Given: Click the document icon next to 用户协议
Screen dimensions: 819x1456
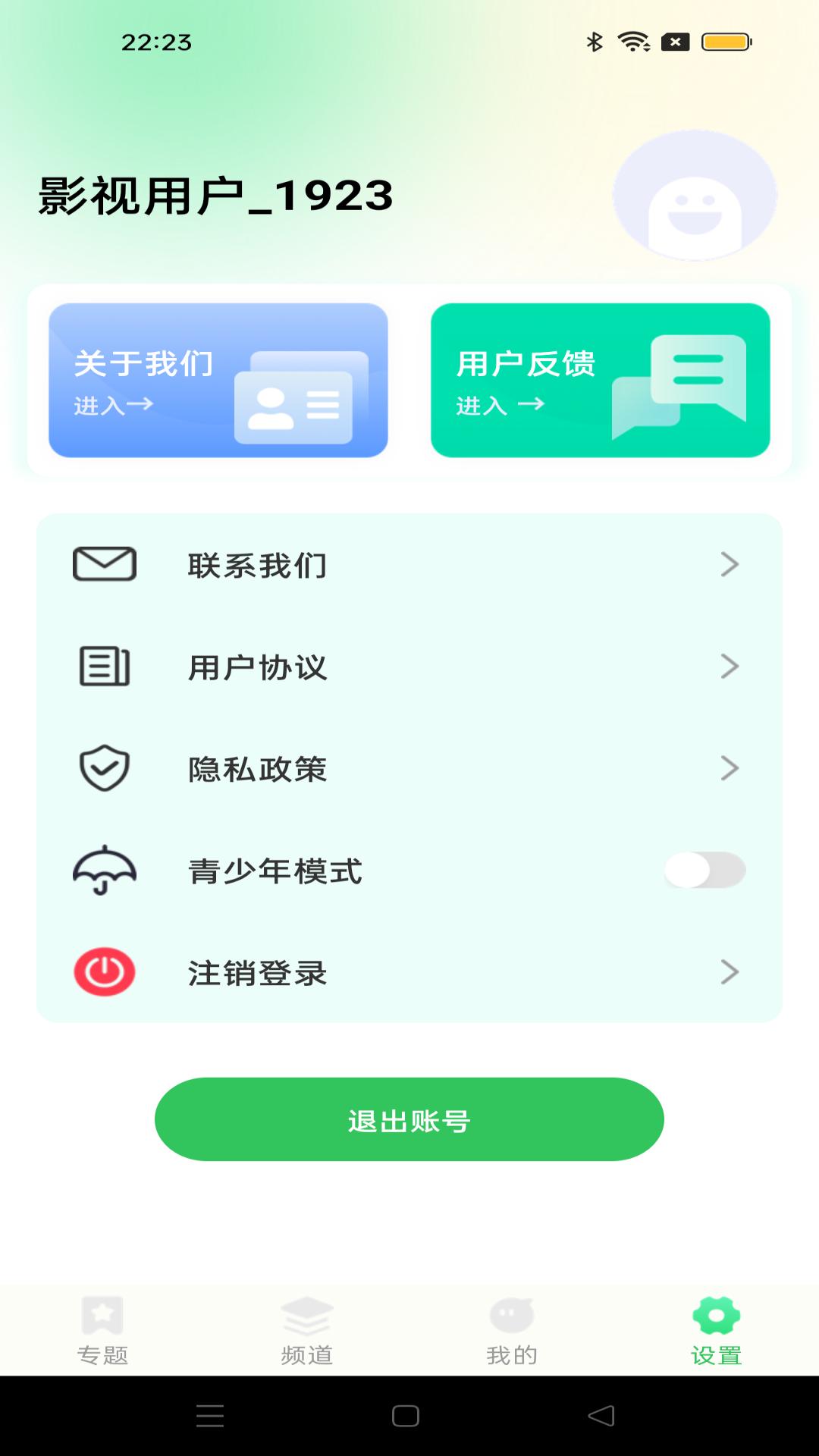Looking at the screenshot, I should point(102,667).
